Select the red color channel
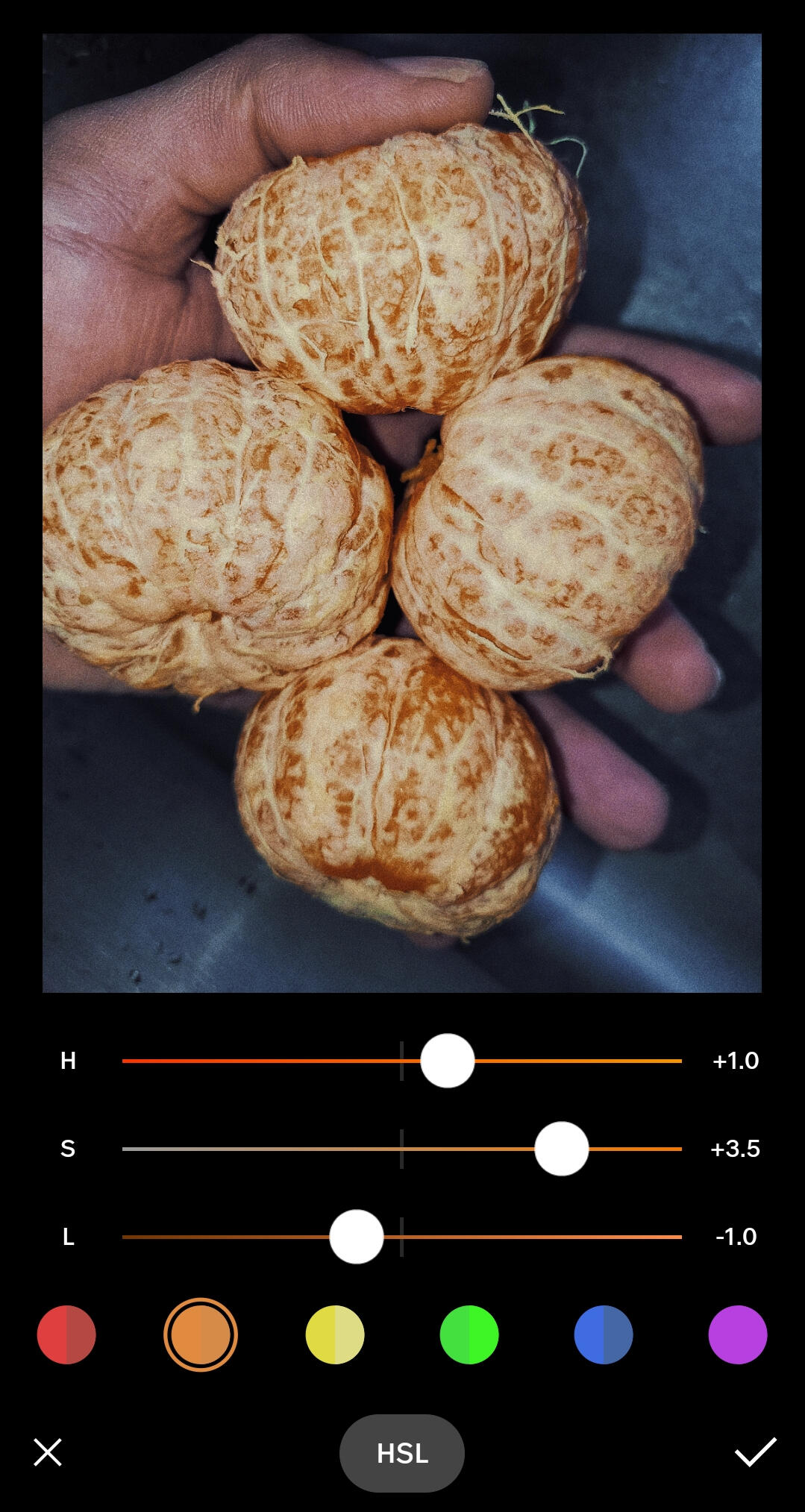805x1512 pixels. tap(66, 1336)
